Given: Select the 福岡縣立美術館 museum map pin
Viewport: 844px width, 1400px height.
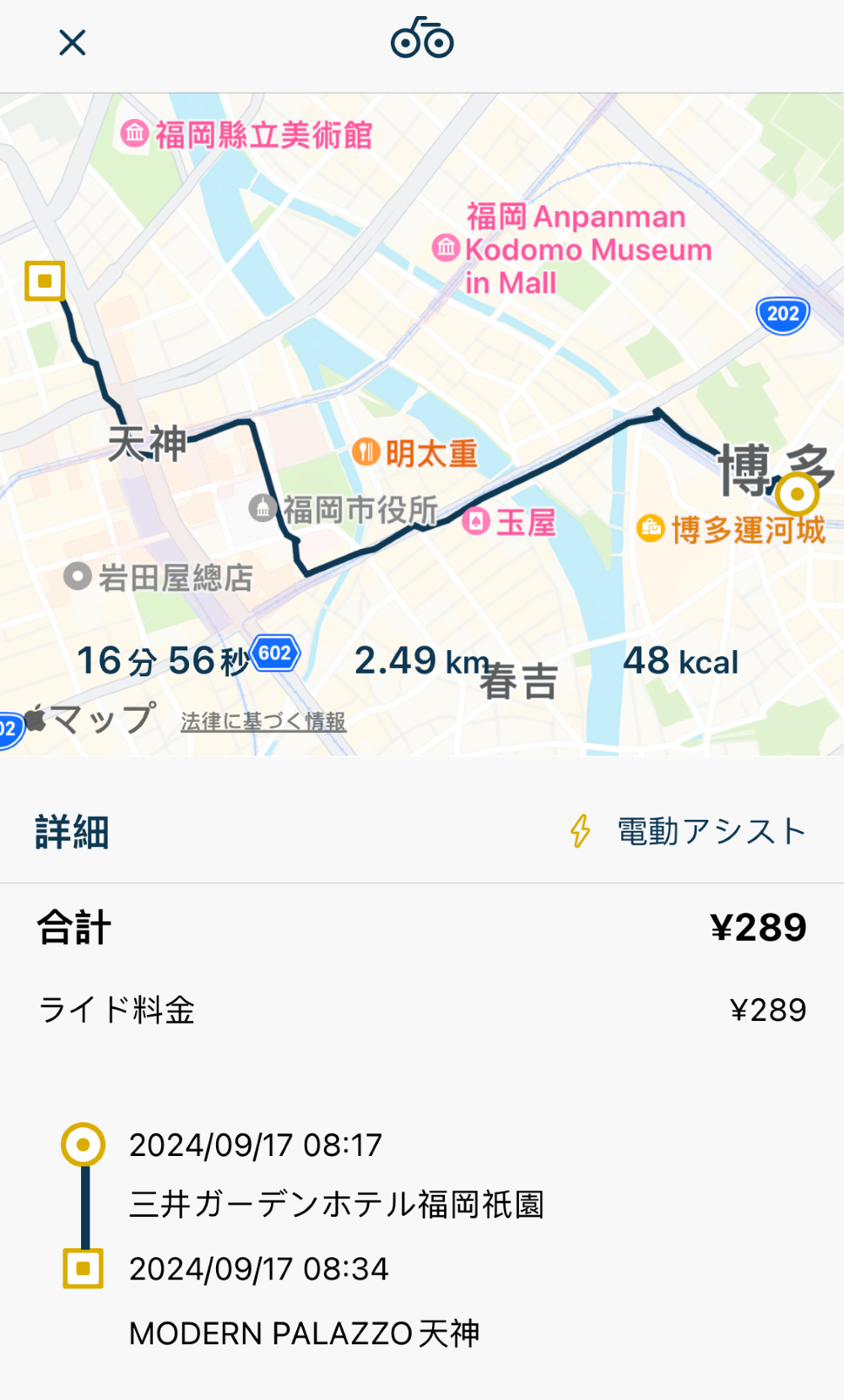Looking at the screenshot, I should pos(135,133).
